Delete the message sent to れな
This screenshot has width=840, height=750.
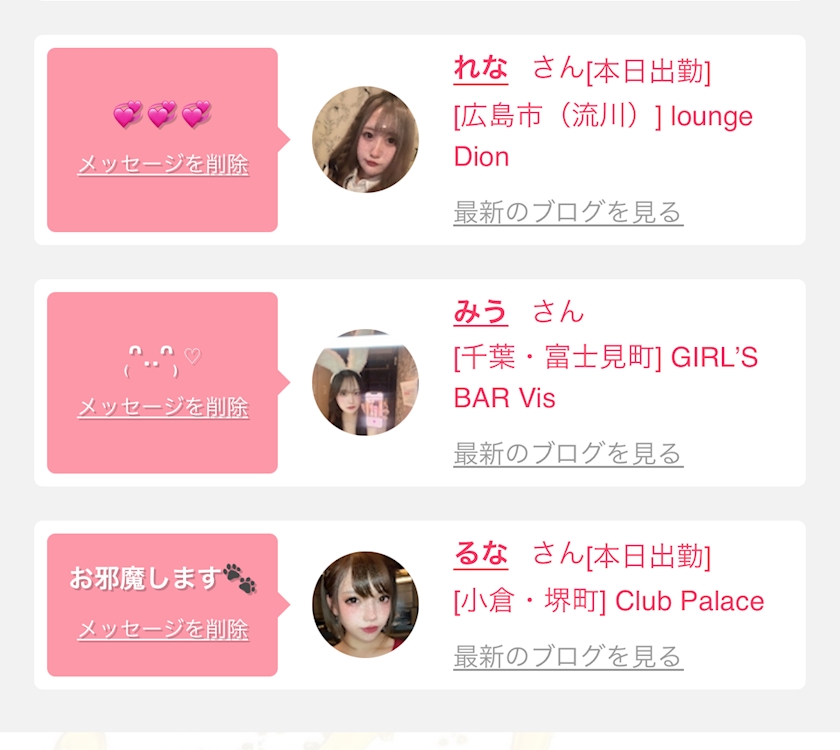(x=163, y=165)
